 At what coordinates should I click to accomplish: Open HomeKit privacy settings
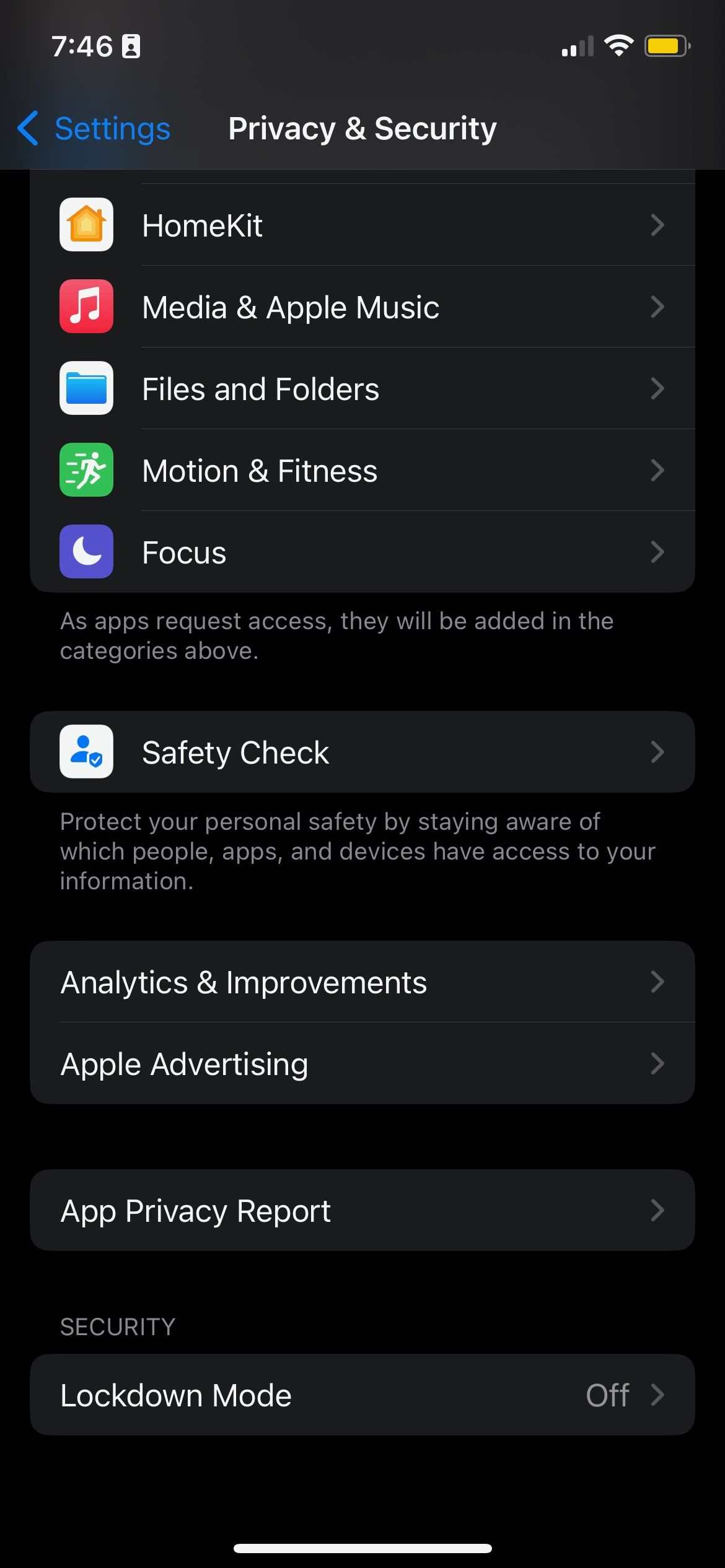[362, 225]
